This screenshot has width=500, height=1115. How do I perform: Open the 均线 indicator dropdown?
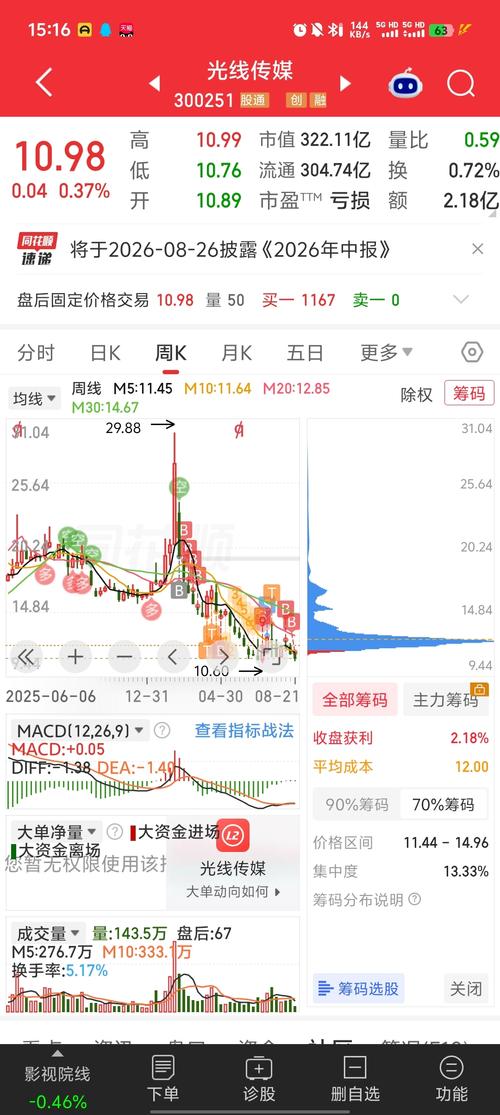coord(34,399)
